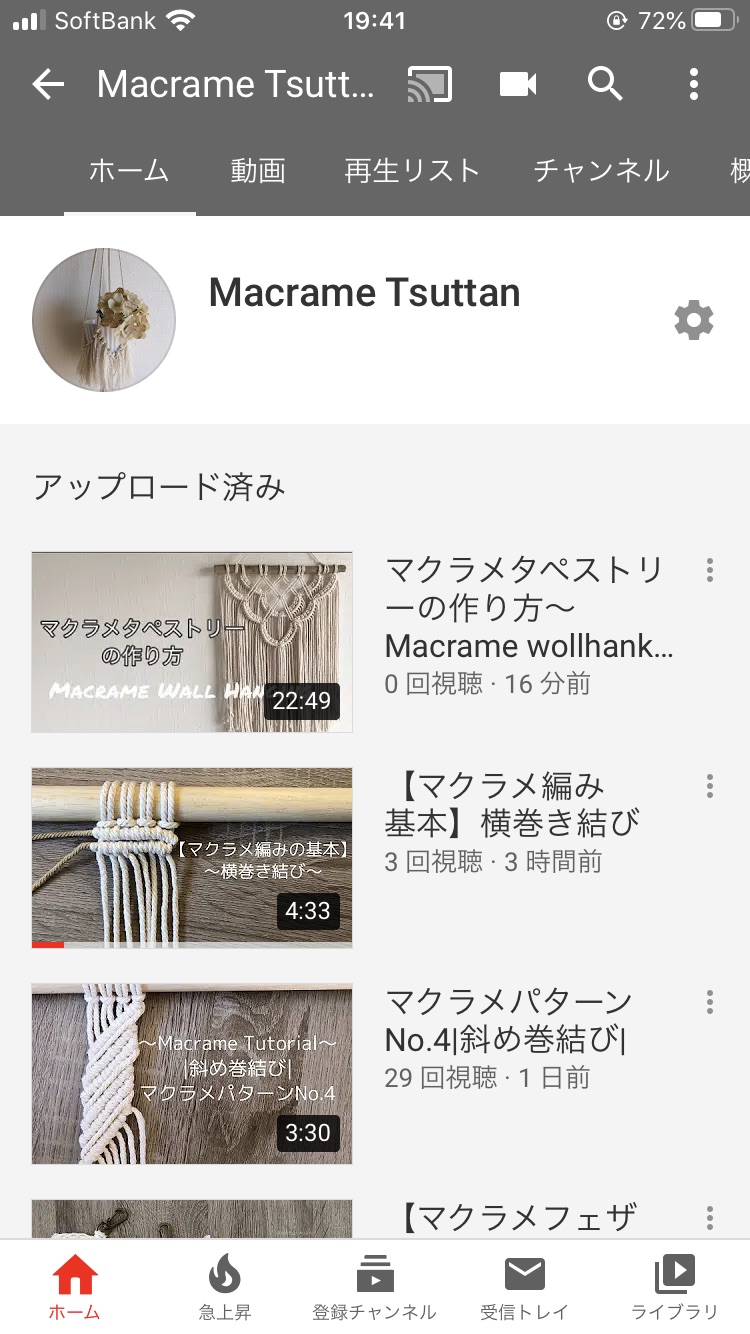Tap the red ホーム home icon

75,1275
